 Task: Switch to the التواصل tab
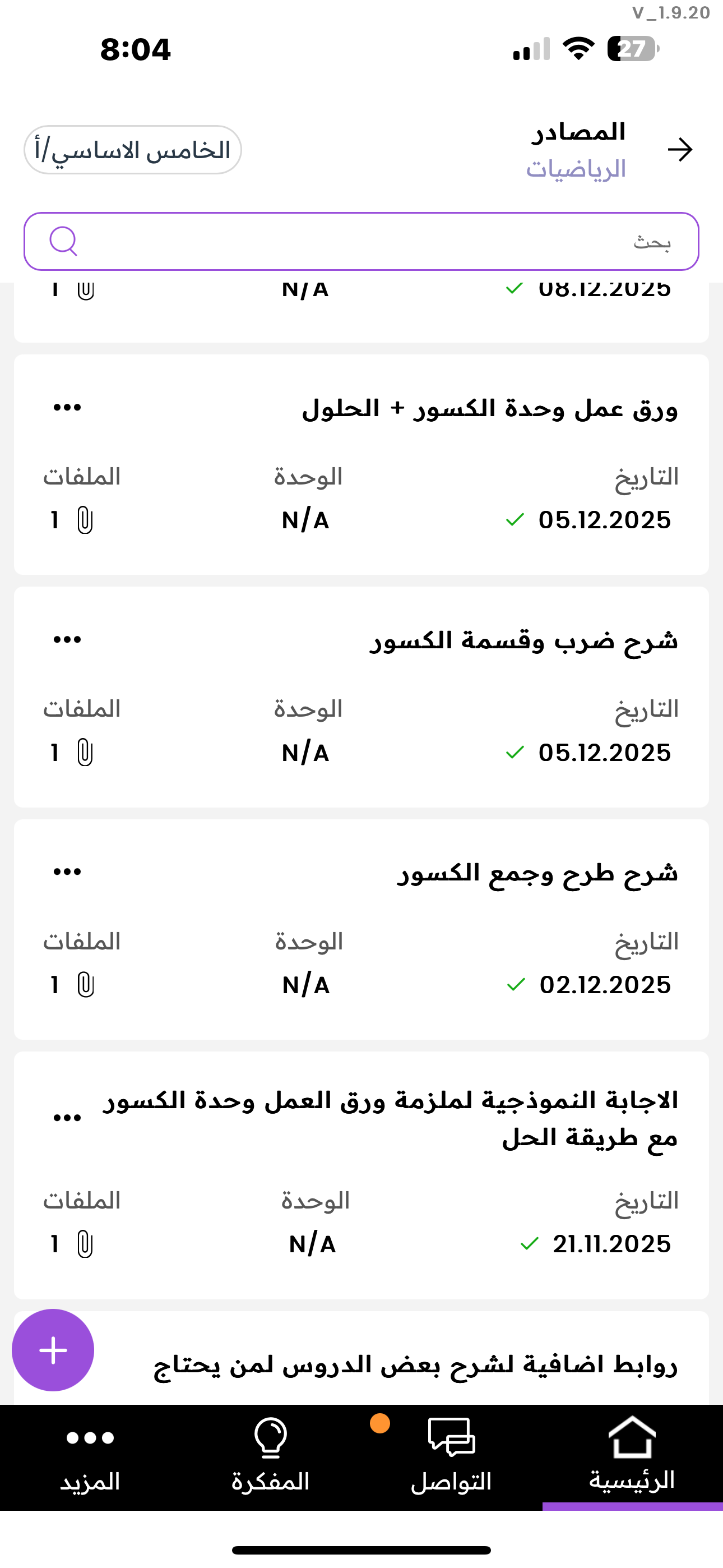[451, 1456]
